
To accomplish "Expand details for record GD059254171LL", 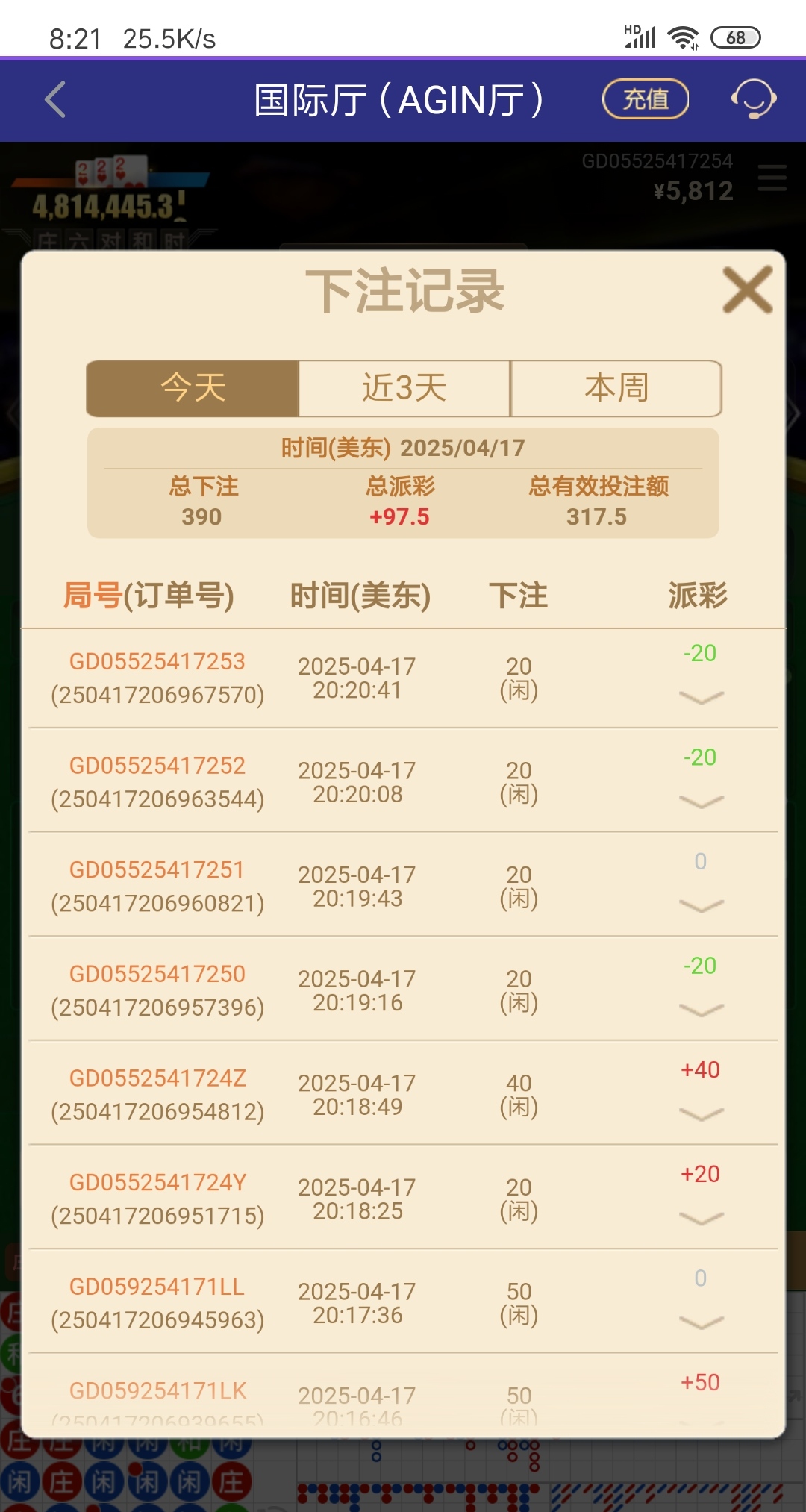I will coord(701,1323).
